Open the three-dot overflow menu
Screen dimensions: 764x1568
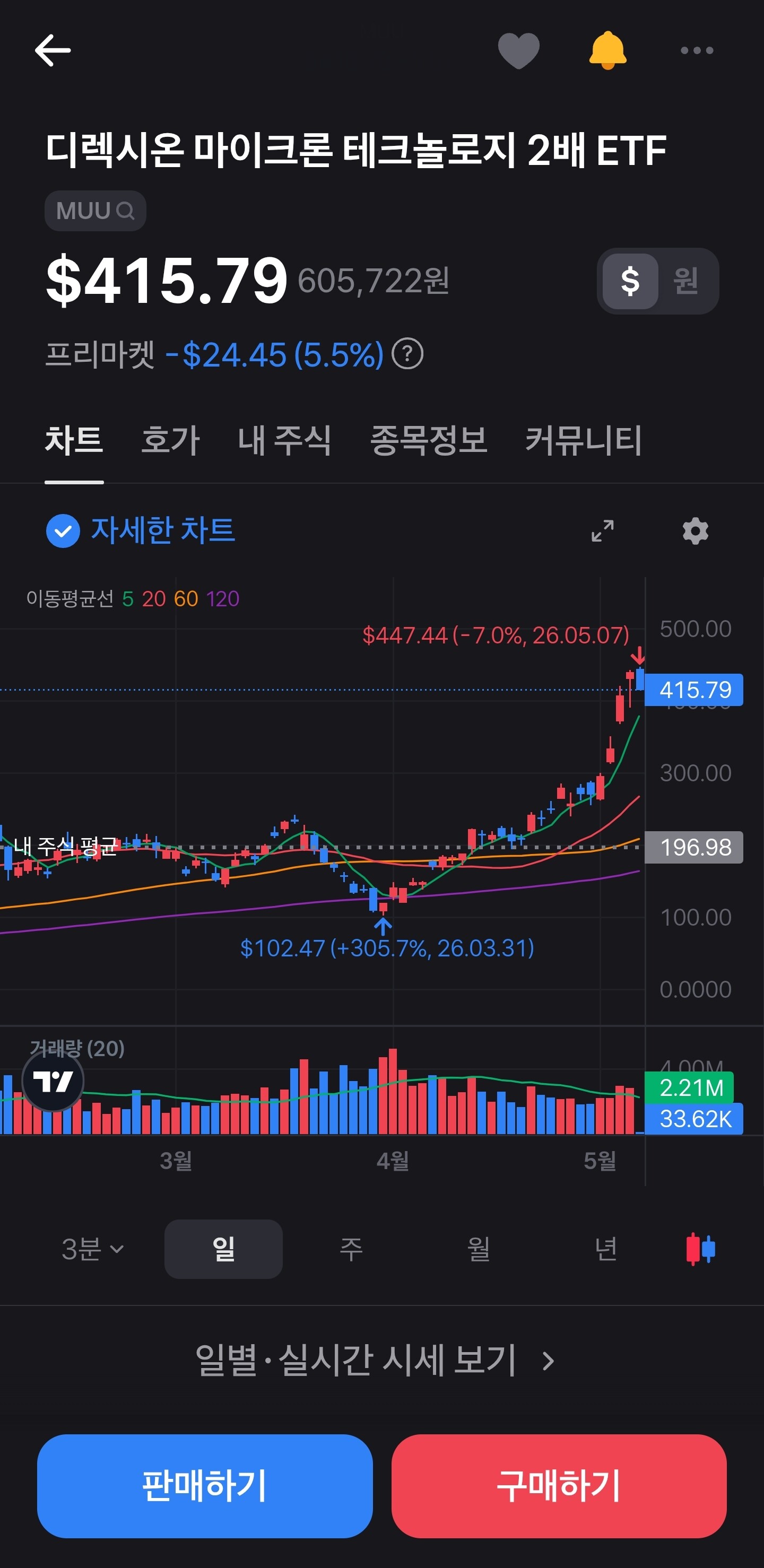pos(697,50)
